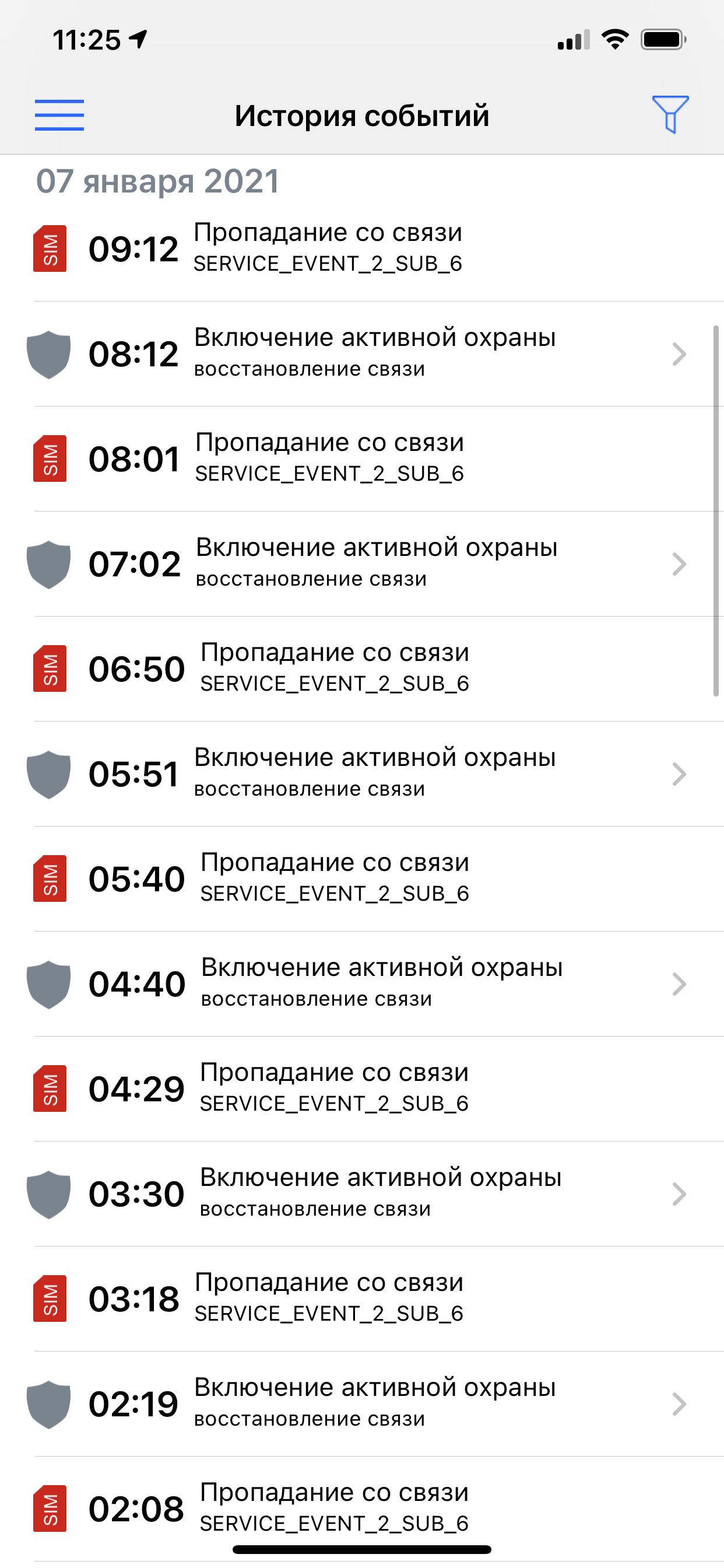Open the 05:51 Включение активной охраны event

point(374,773)
